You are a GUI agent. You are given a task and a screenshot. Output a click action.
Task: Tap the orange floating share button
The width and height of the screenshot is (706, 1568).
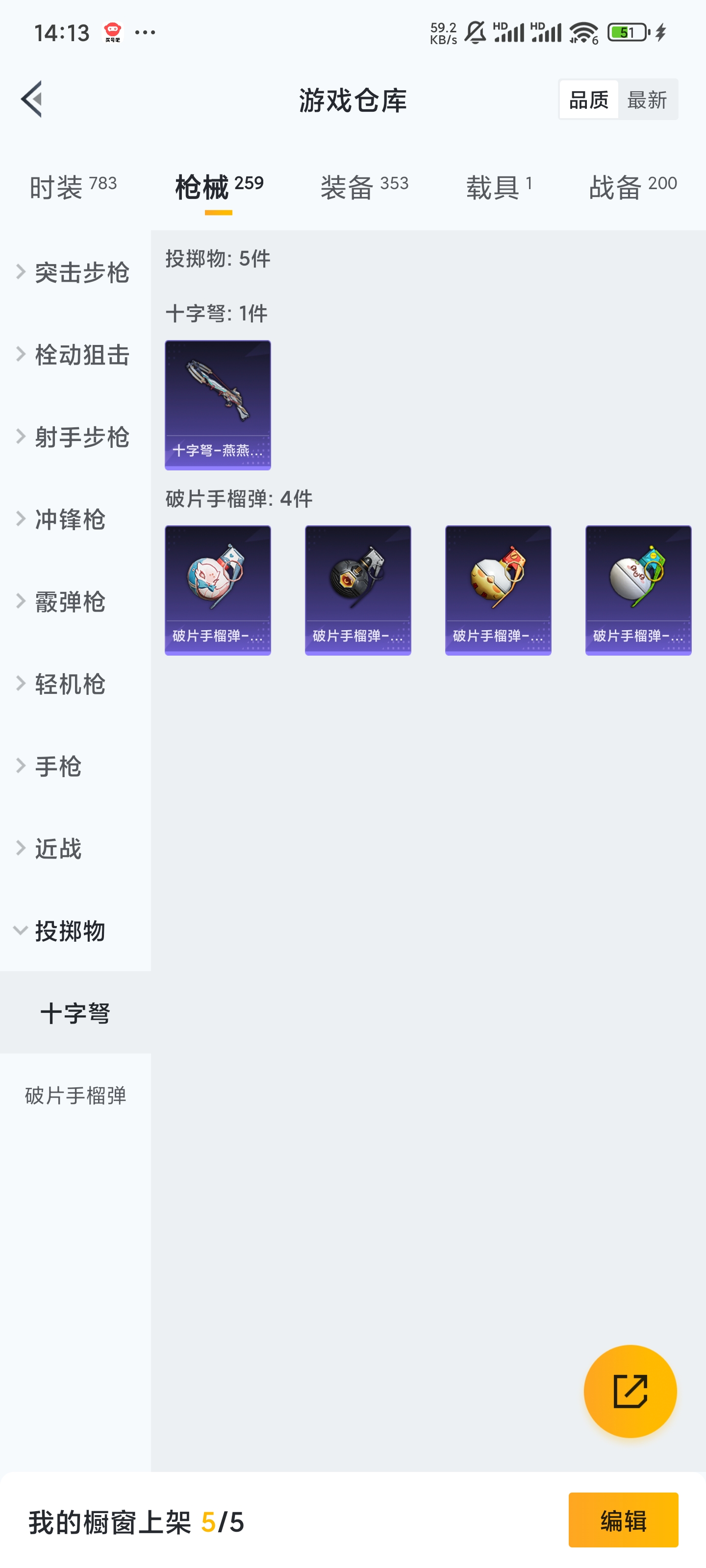(x=630, y=1391)
